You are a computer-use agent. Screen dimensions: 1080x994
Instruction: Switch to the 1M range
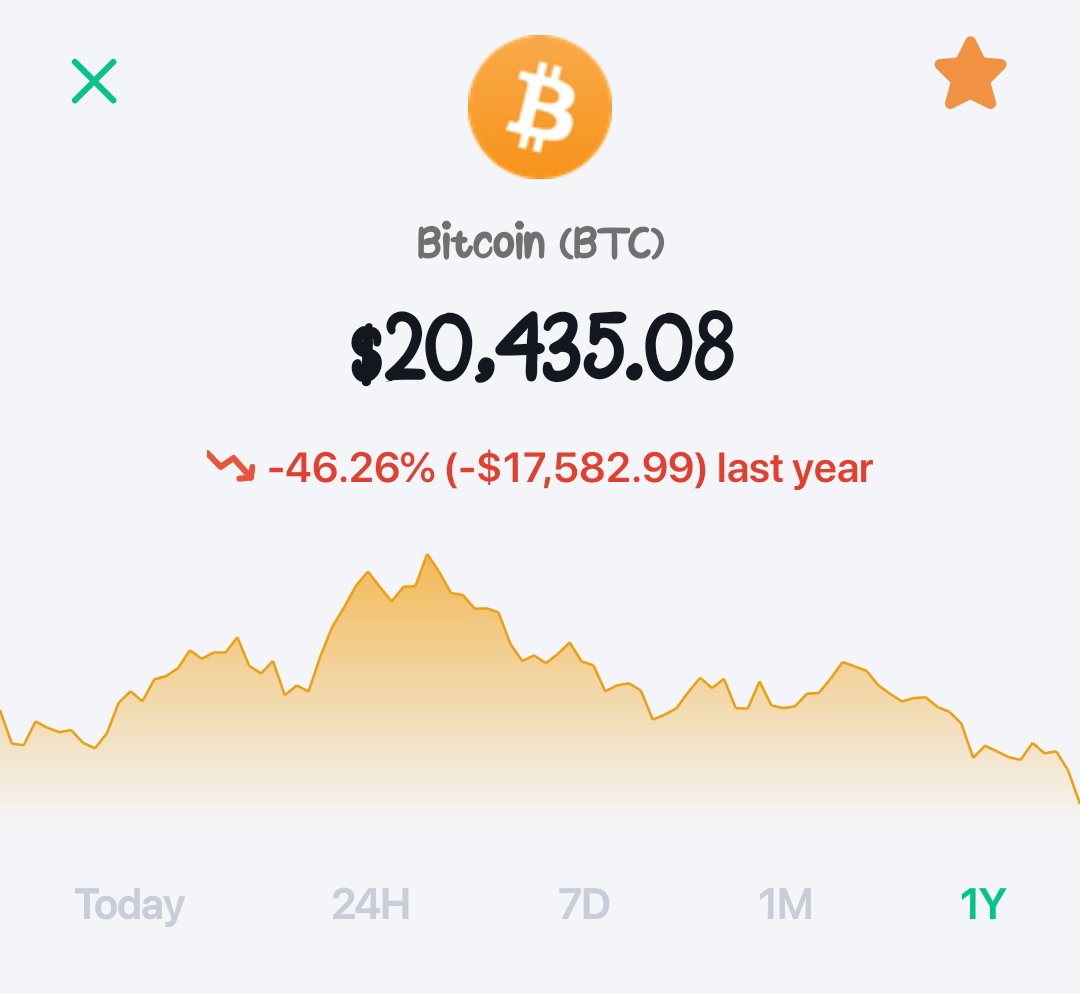pos(785,904)
